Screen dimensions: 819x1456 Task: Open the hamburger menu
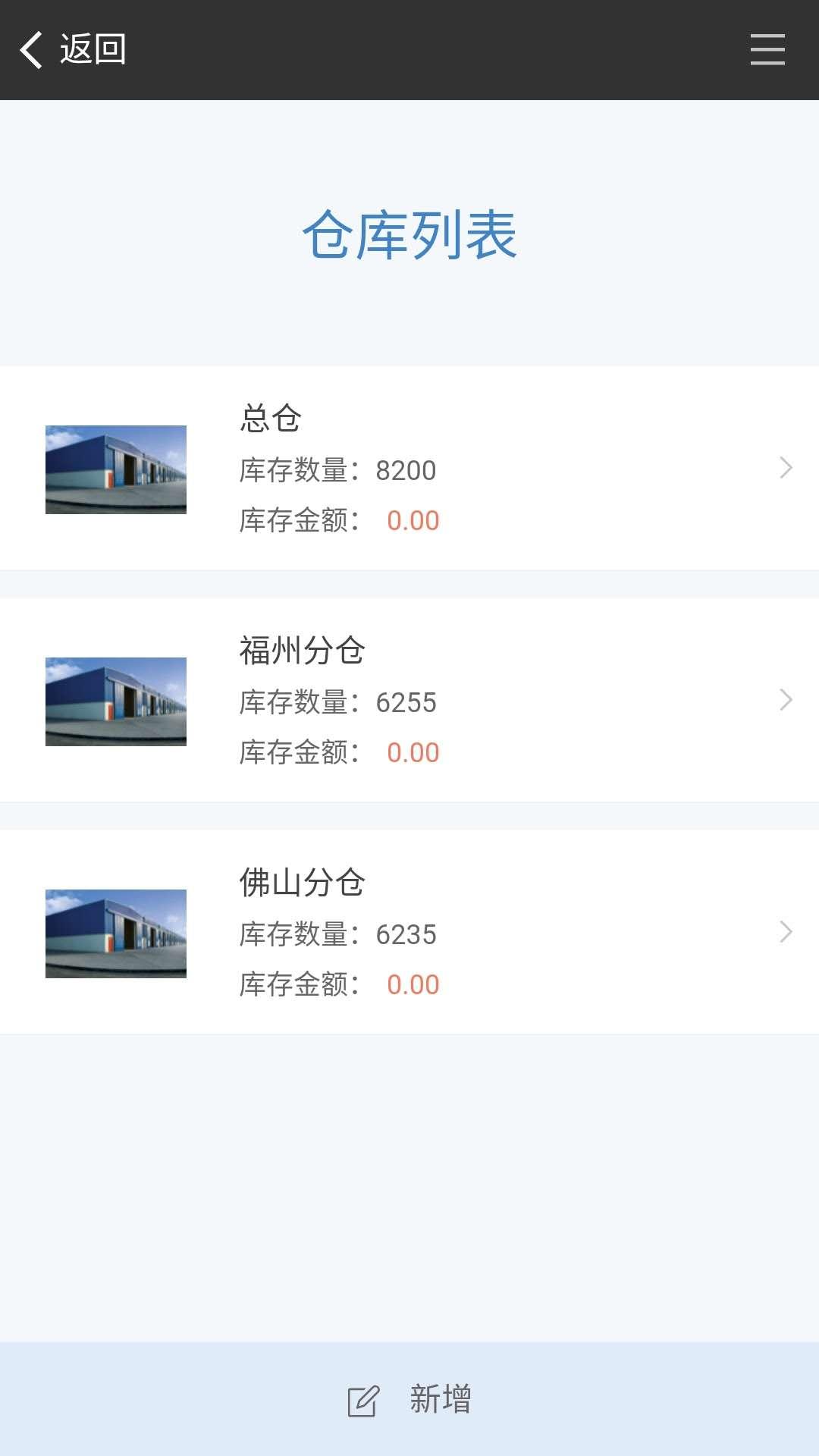tap(767, 50)
